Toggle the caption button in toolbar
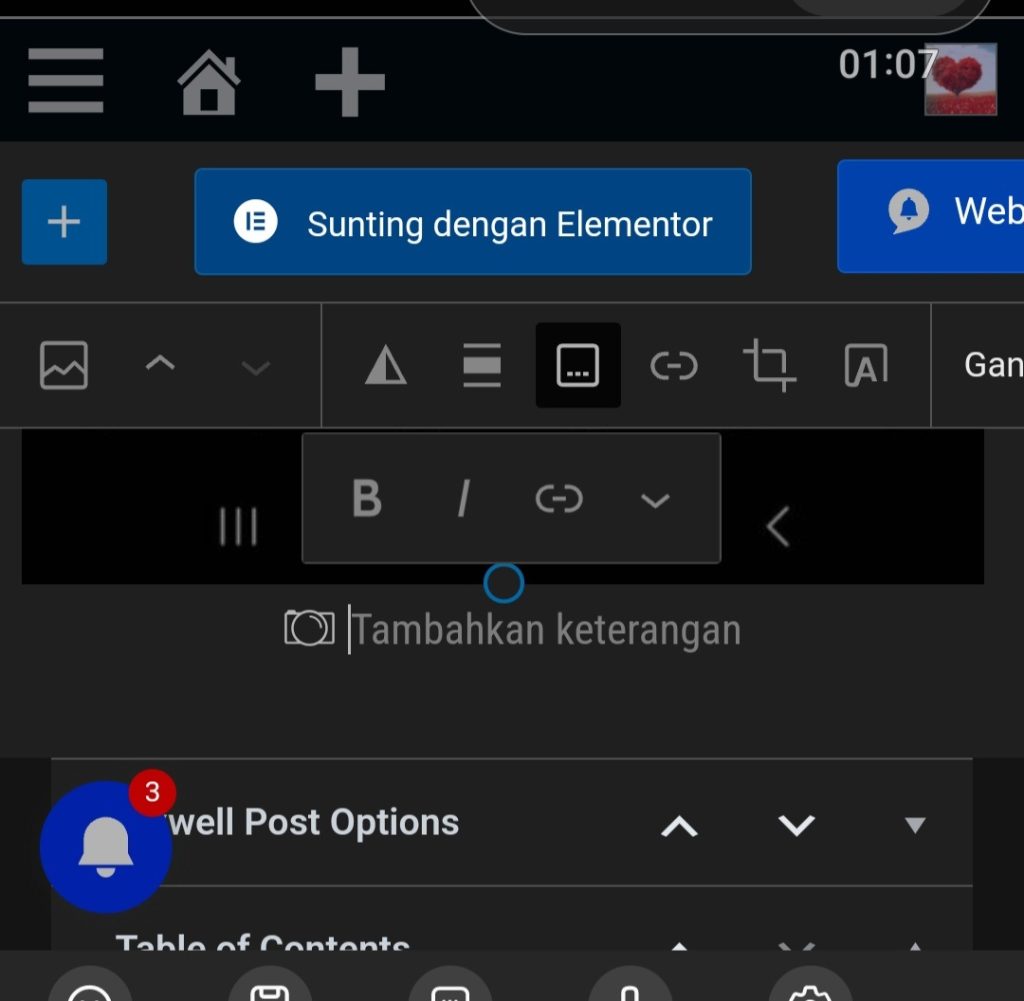The image size is (1024, 1001). pyautogui.click(x=578, y=366)
